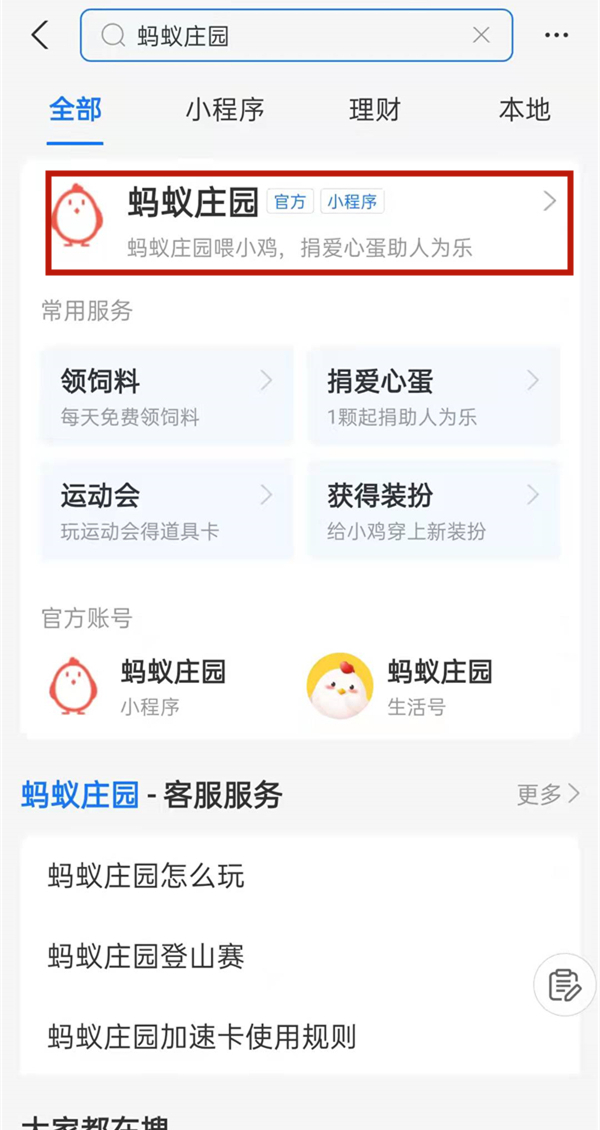Open the 领饲料 service card

pyautogui.click(x=167, y=394)
